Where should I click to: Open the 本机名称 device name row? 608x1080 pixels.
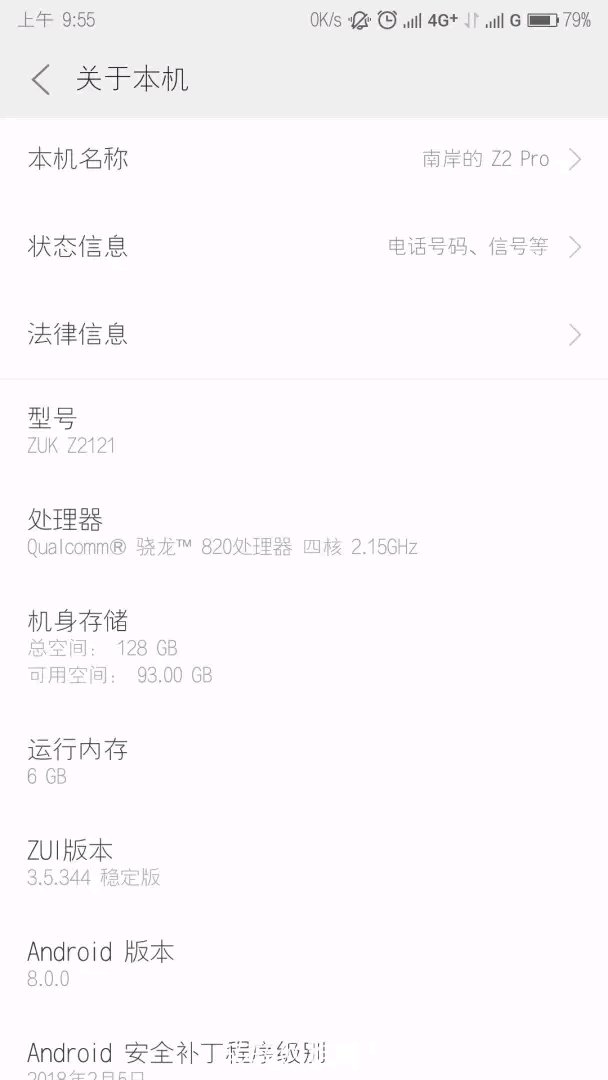(304, 159)
